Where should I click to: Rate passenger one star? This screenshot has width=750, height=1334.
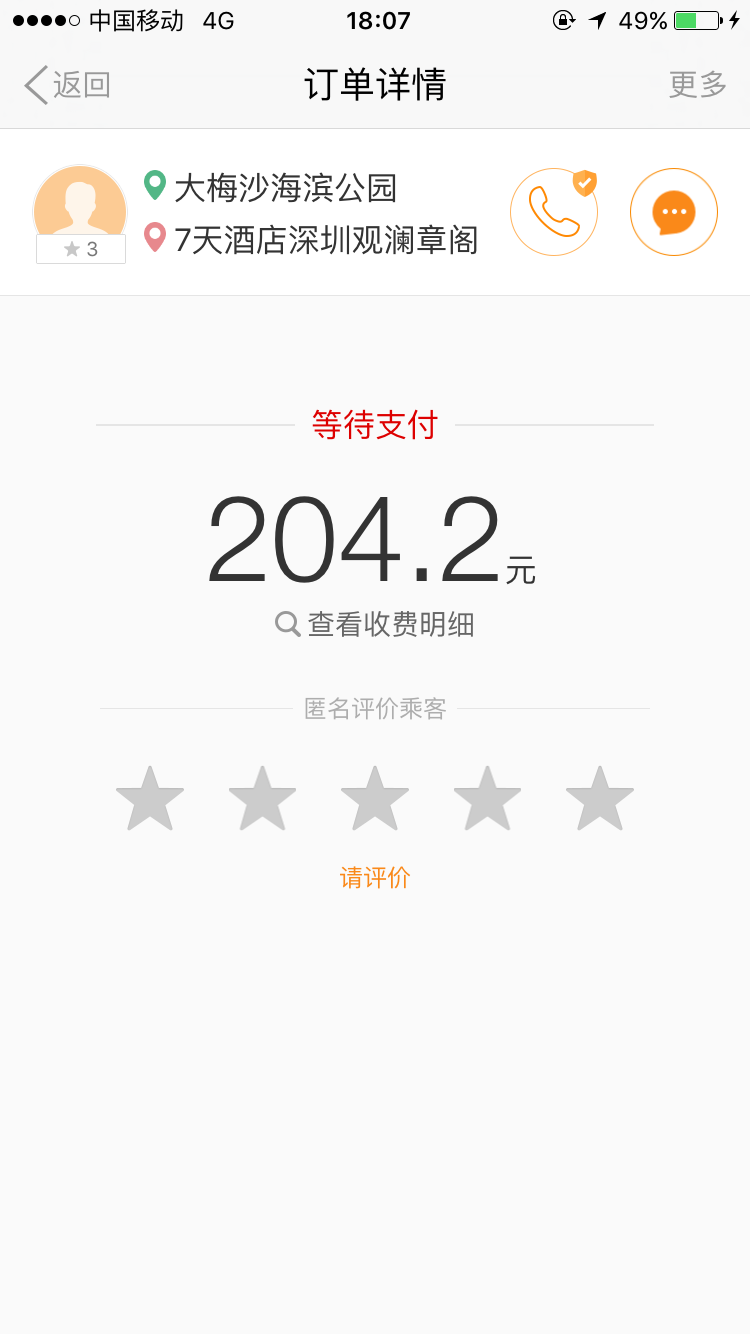pos(150,799)
